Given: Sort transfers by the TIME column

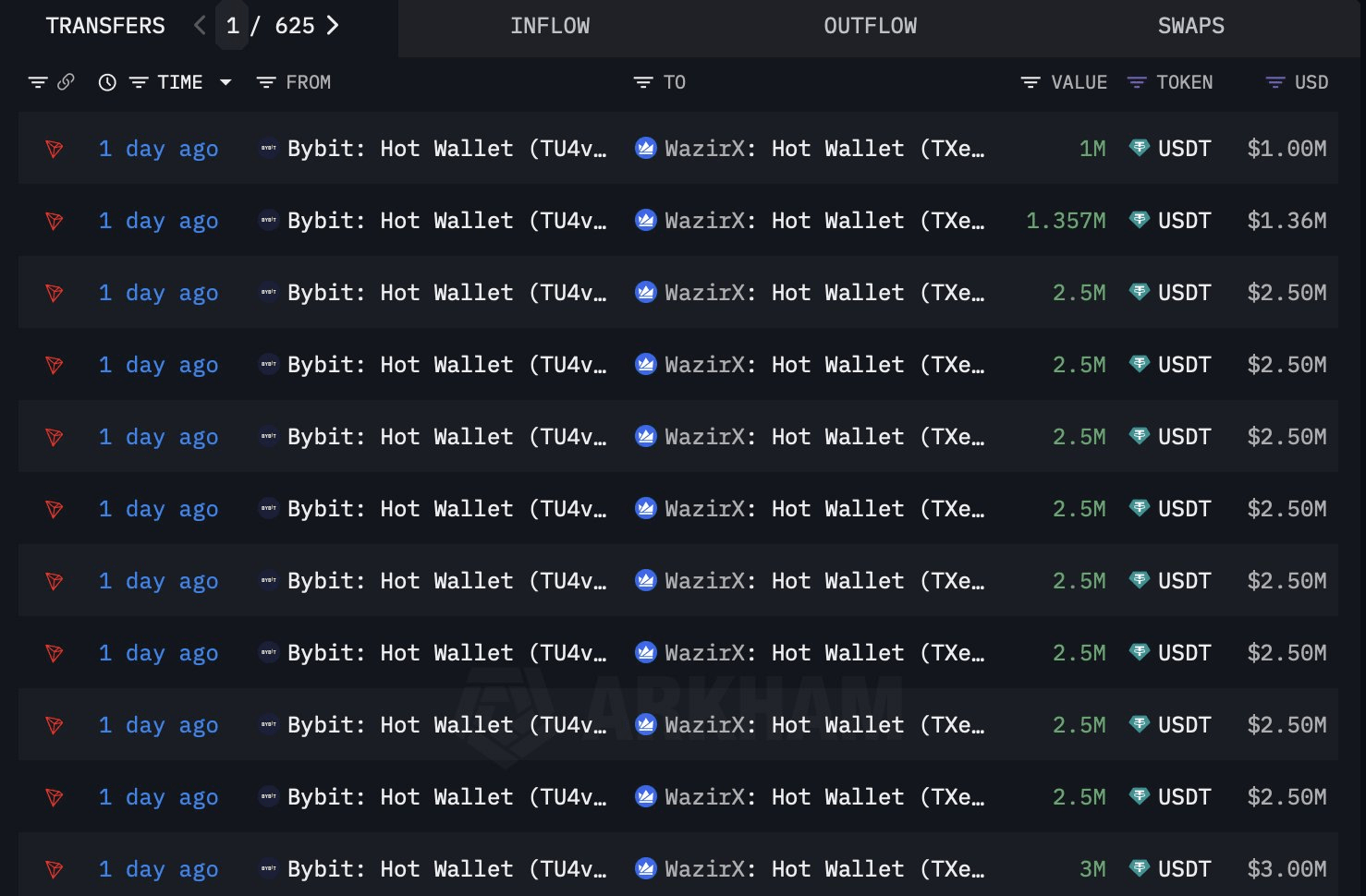Looking at the screenshot, I should pos(179,82).
